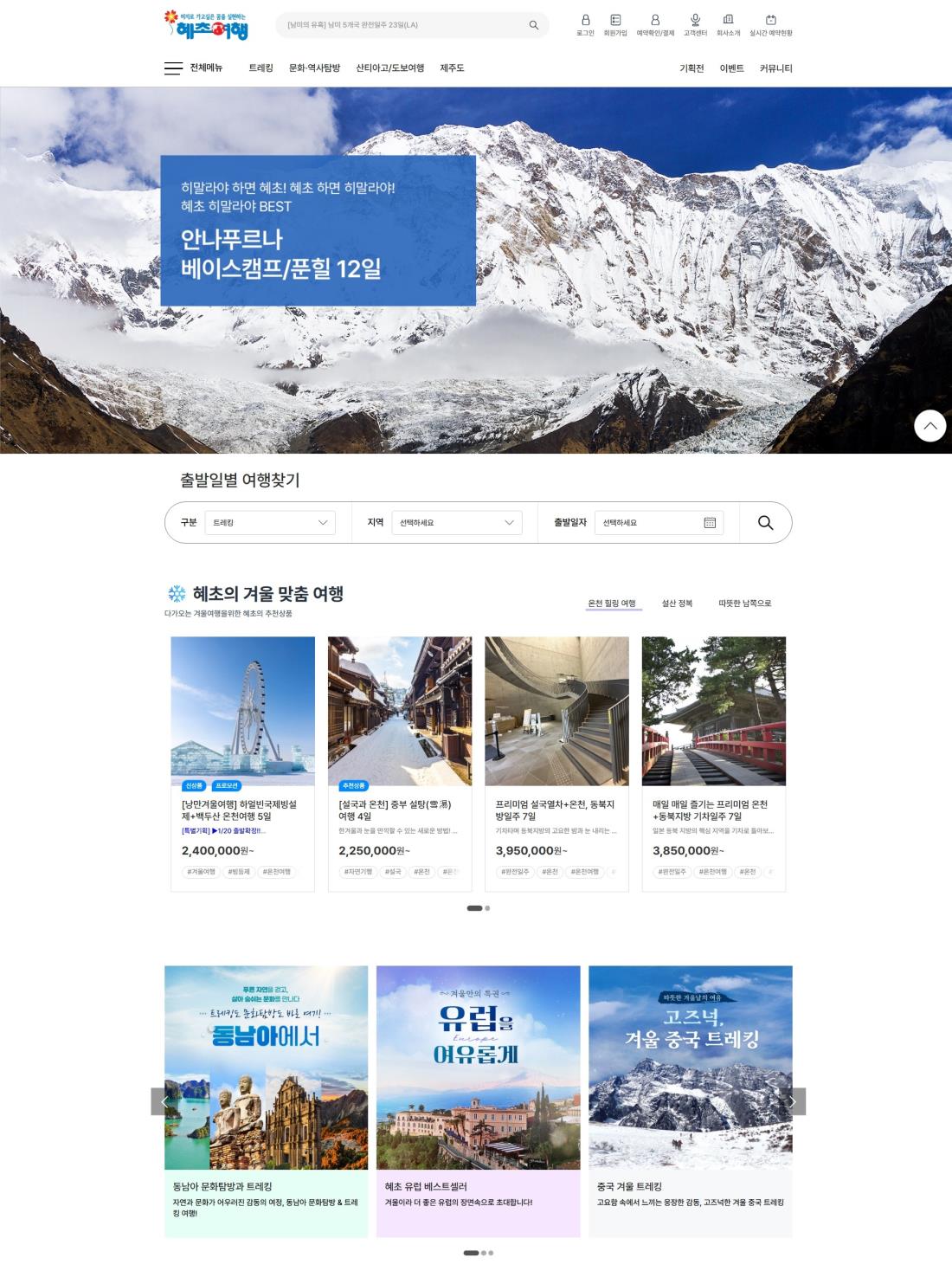952x1271 pixels.
Task: Open 고객센터 customer center icon
Action: click(x=695, y=25)
